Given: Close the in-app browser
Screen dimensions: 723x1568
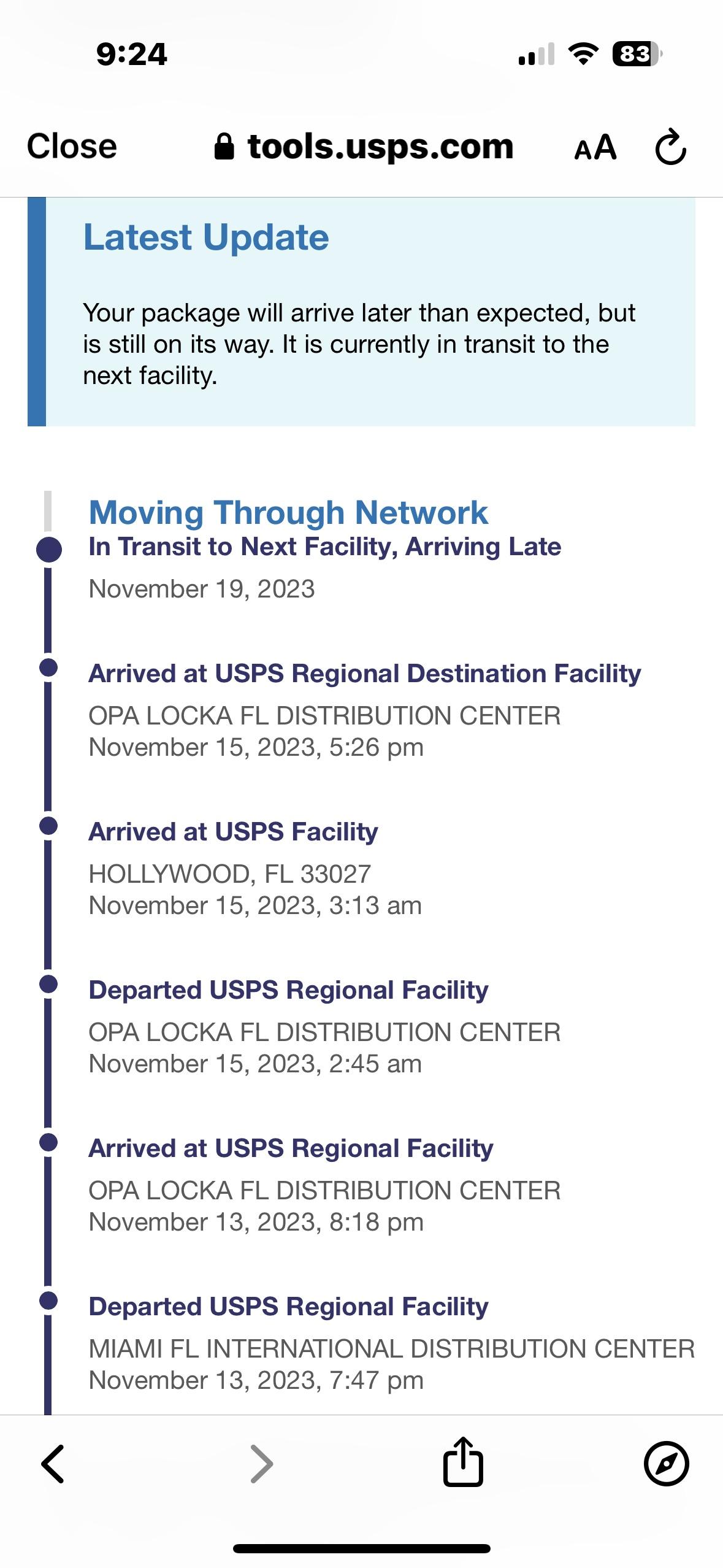Looking at the screenshot, I should [x=72, y=147].
